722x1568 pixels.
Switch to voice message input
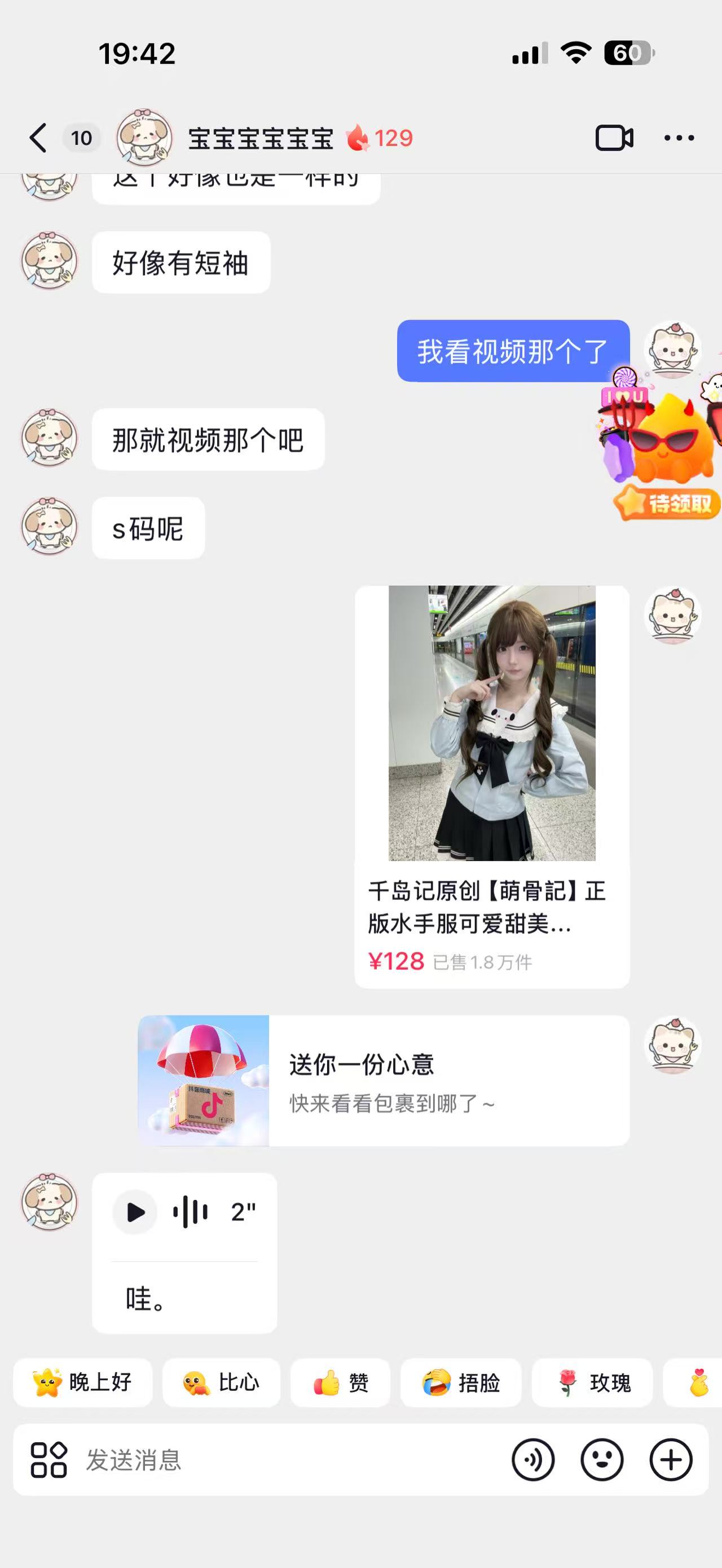pos(532,1460)
